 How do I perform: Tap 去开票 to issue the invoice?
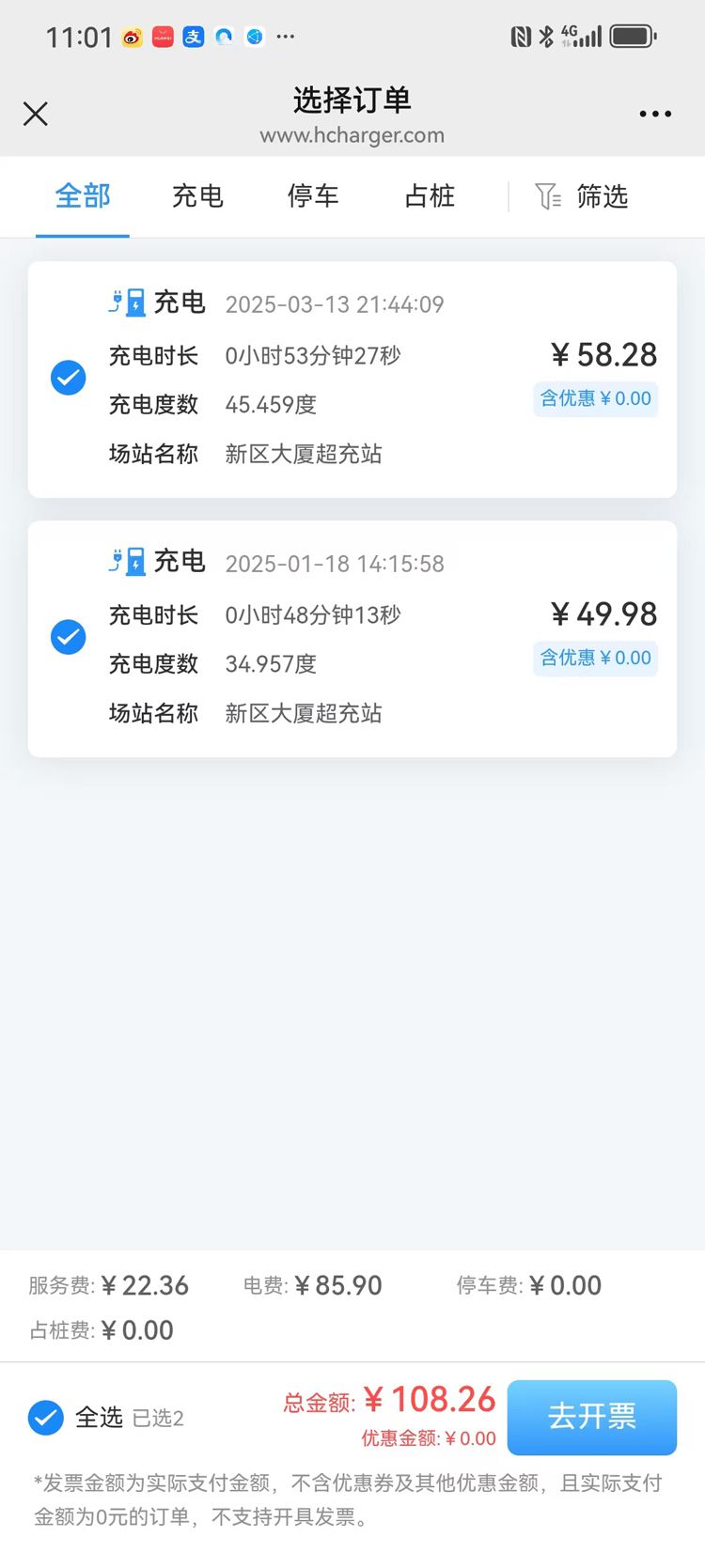click(592, 1417)
